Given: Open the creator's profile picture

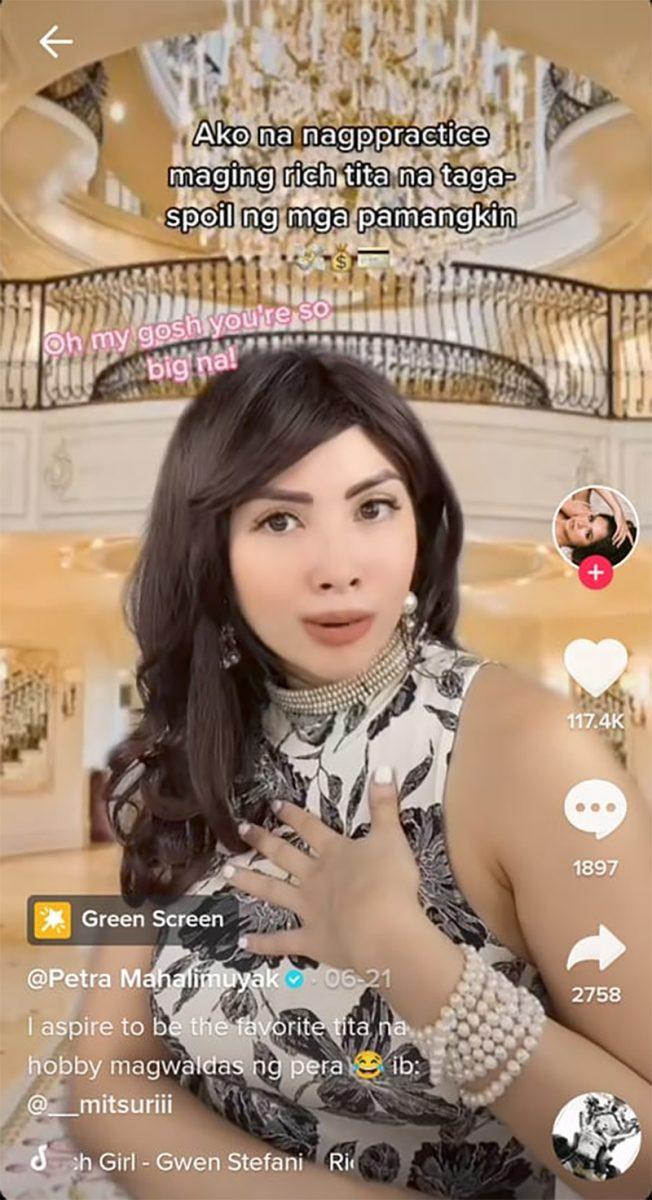Looking at the screenshot, I should pos(595,527).
